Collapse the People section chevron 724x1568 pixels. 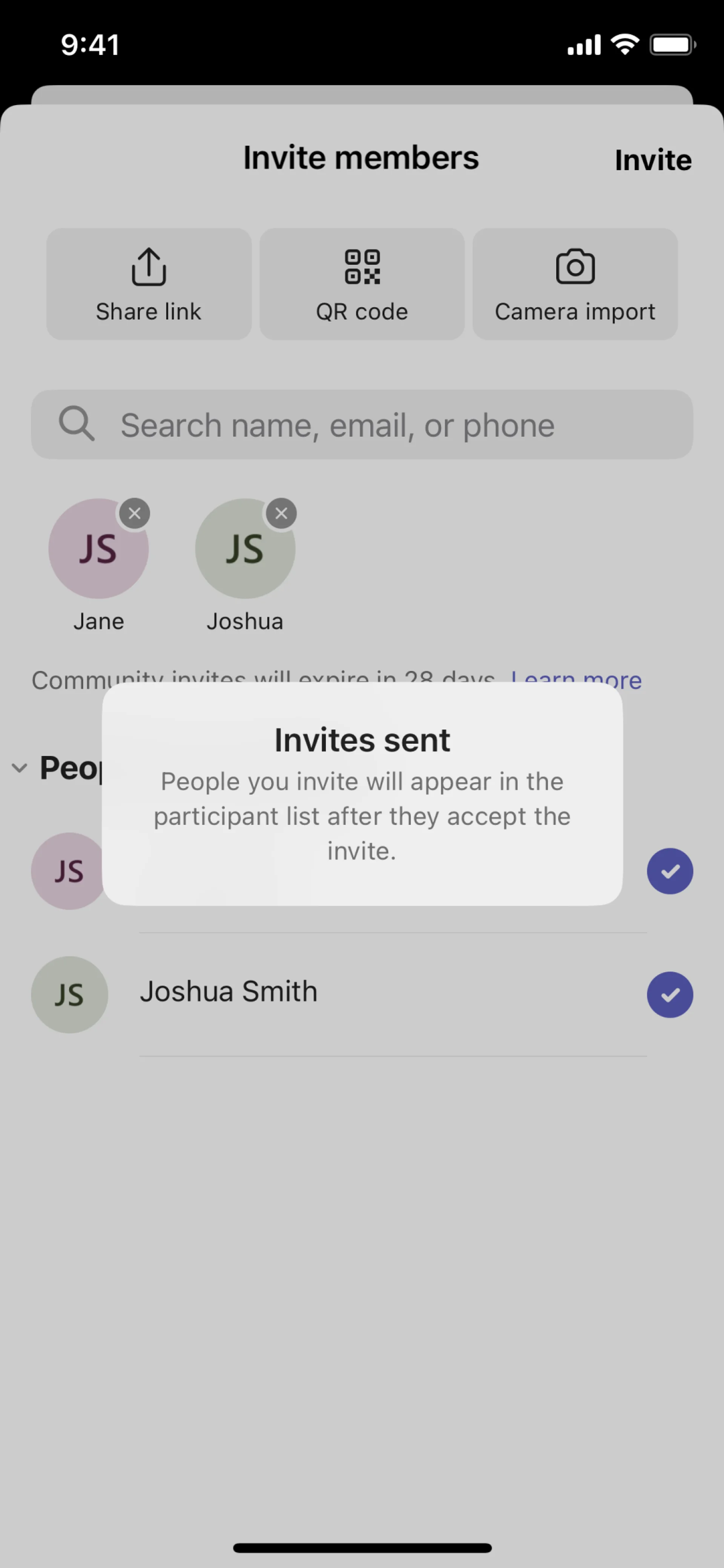[x=20, y=768]
